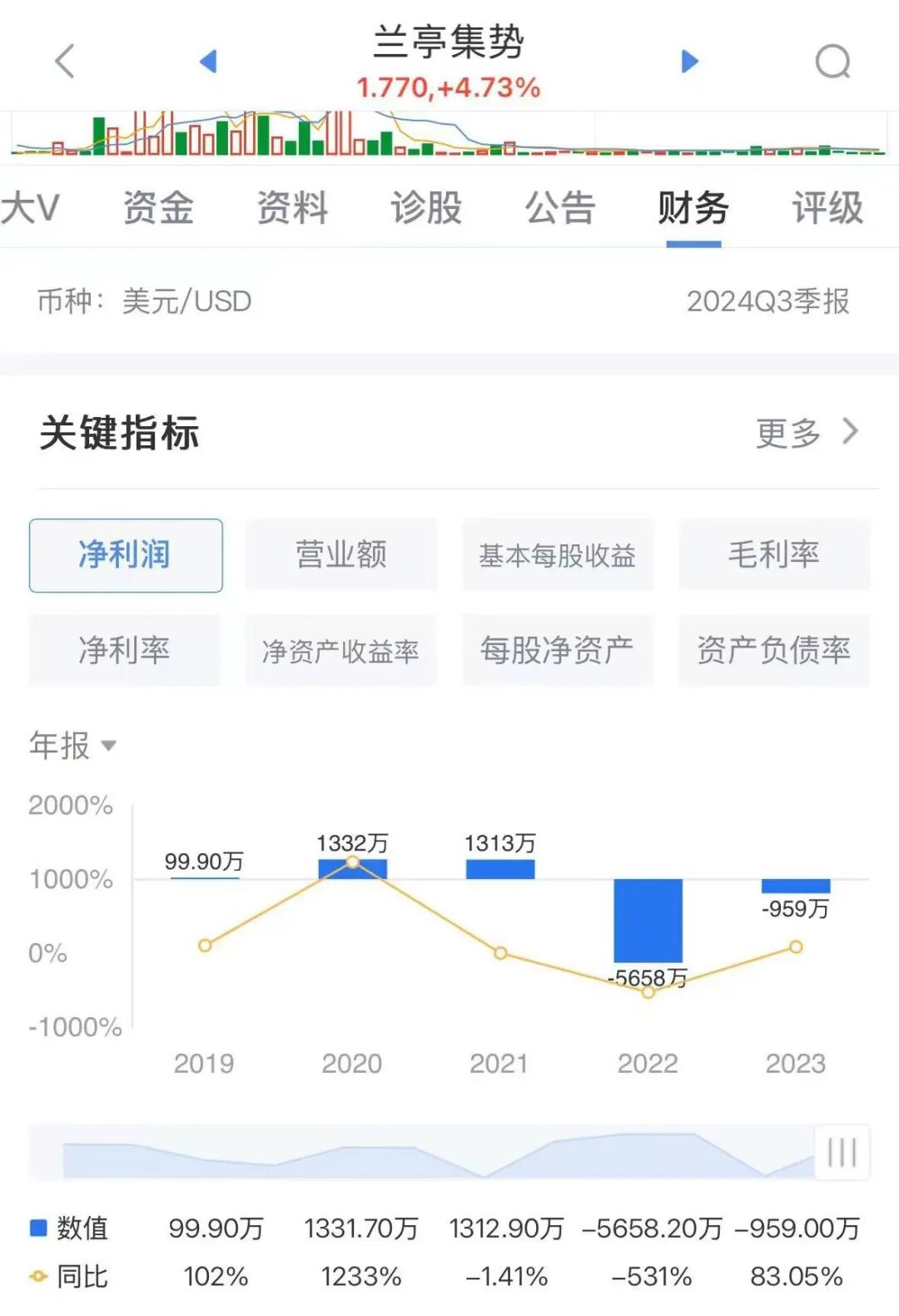
Task: Open search with the magnifier icon
Action: click(x=832, y=61)
